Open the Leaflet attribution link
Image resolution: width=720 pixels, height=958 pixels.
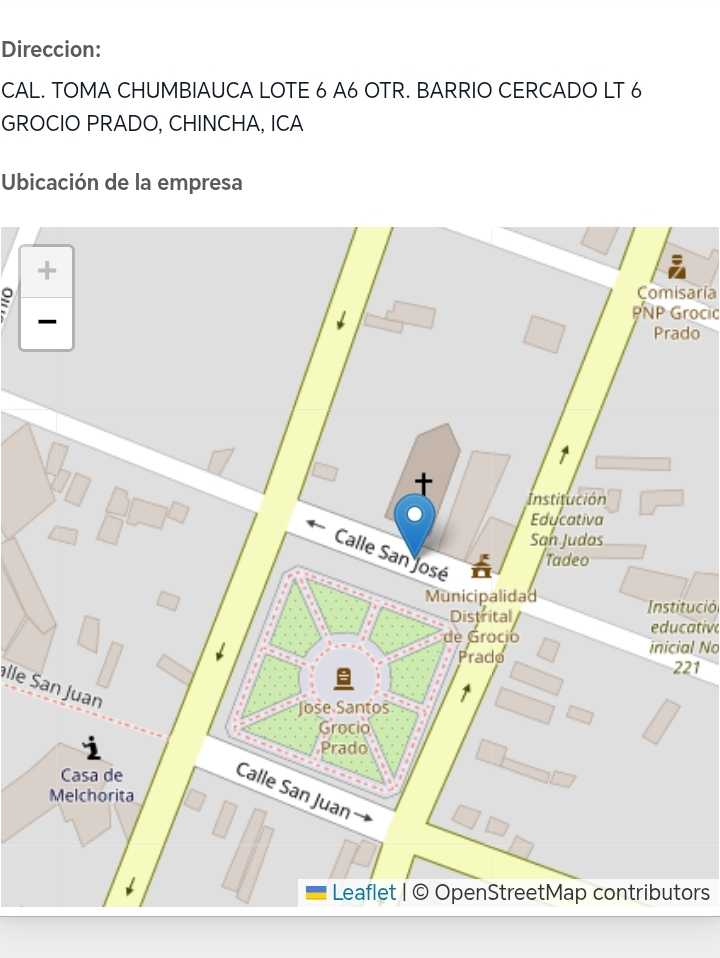coord(364,893)
